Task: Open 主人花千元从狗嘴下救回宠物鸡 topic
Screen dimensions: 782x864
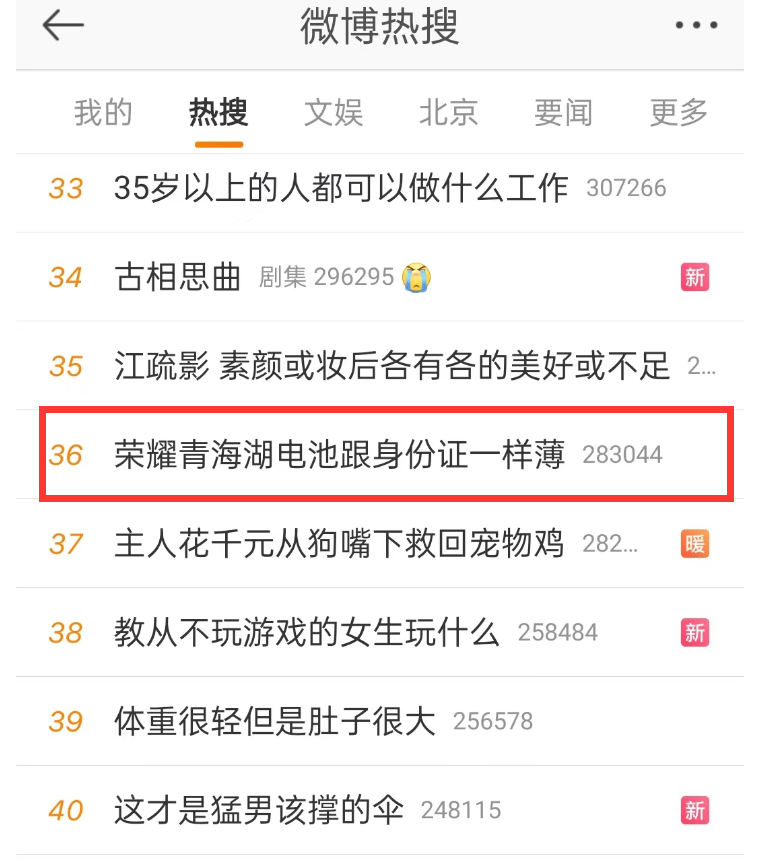Action: click(339, 544)
